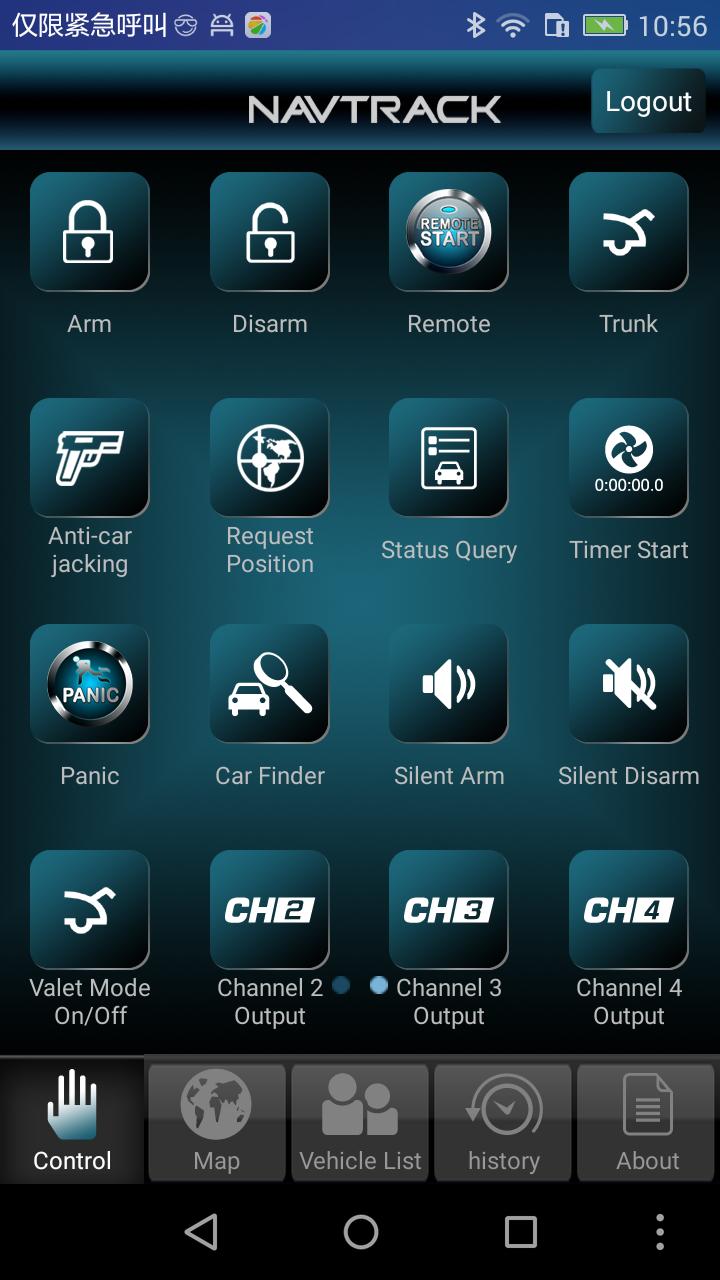Trigger Anti-car jacking
720x1280 pixels.
pos(90,458)
